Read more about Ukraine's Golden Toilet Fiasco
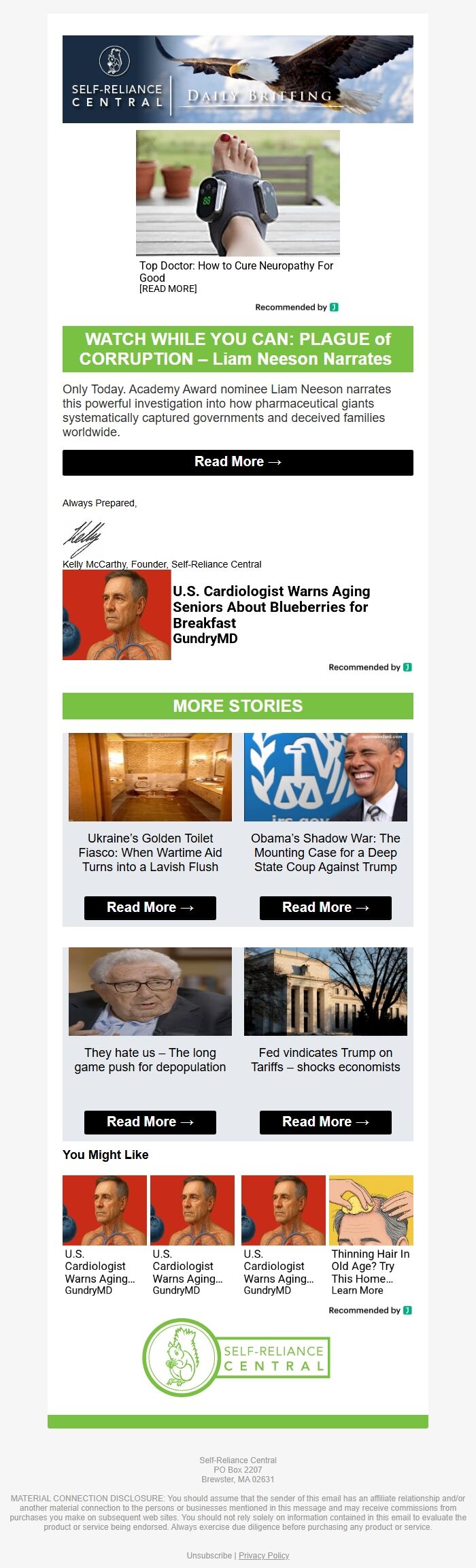The width and height of the screenshot is (476, 1568). [150, 908]
